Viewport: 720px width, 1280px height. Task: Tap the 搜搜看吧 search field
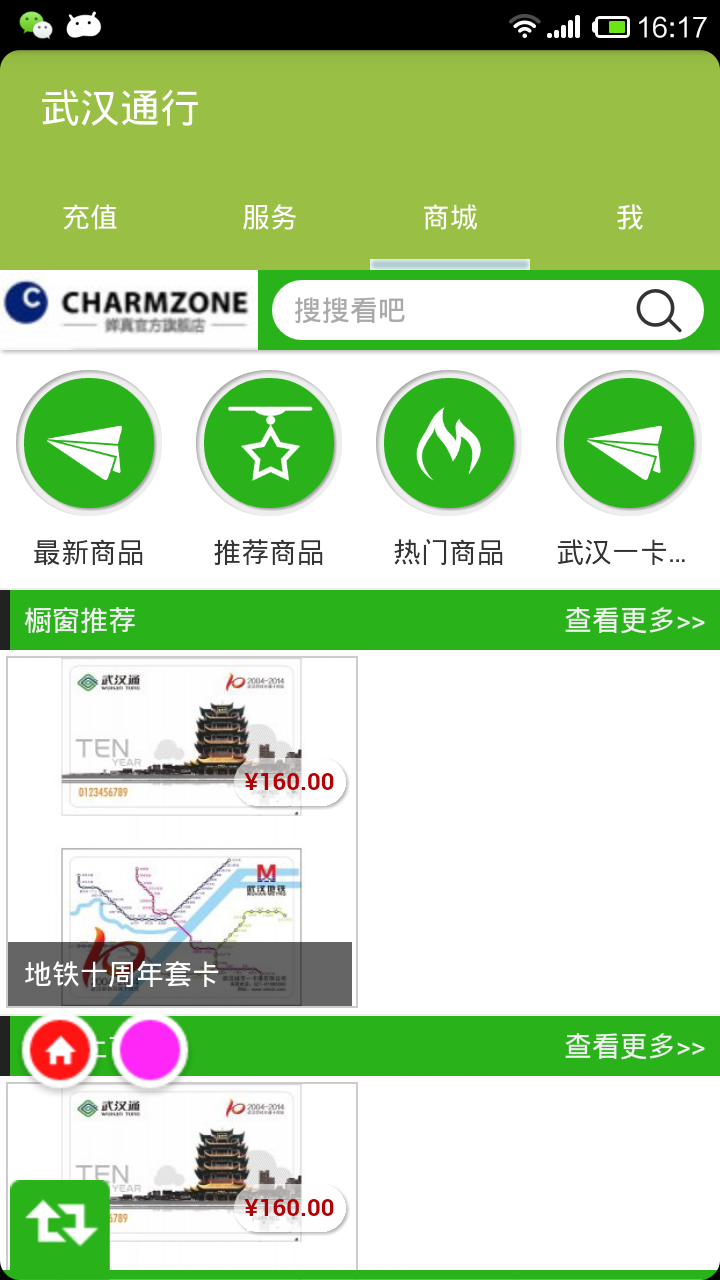[x=450, y=310]
